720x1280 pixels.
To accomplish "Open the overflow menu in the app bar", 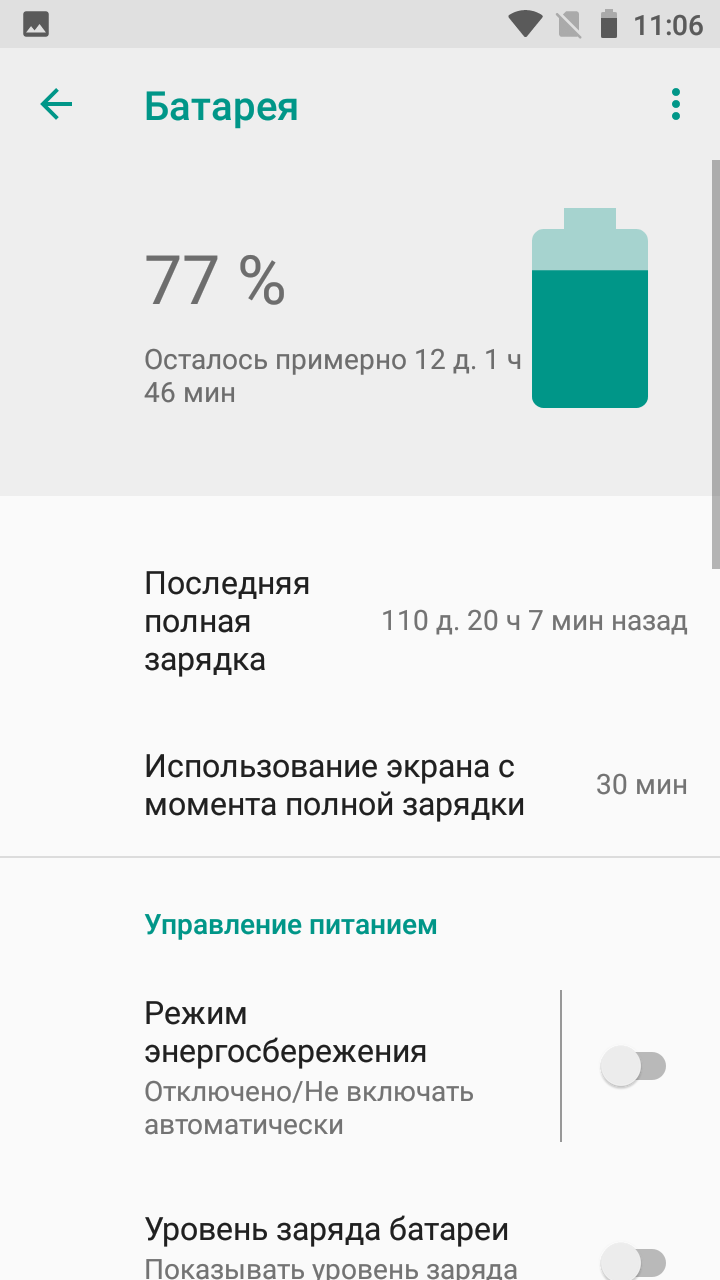I will tap(676, 104).
